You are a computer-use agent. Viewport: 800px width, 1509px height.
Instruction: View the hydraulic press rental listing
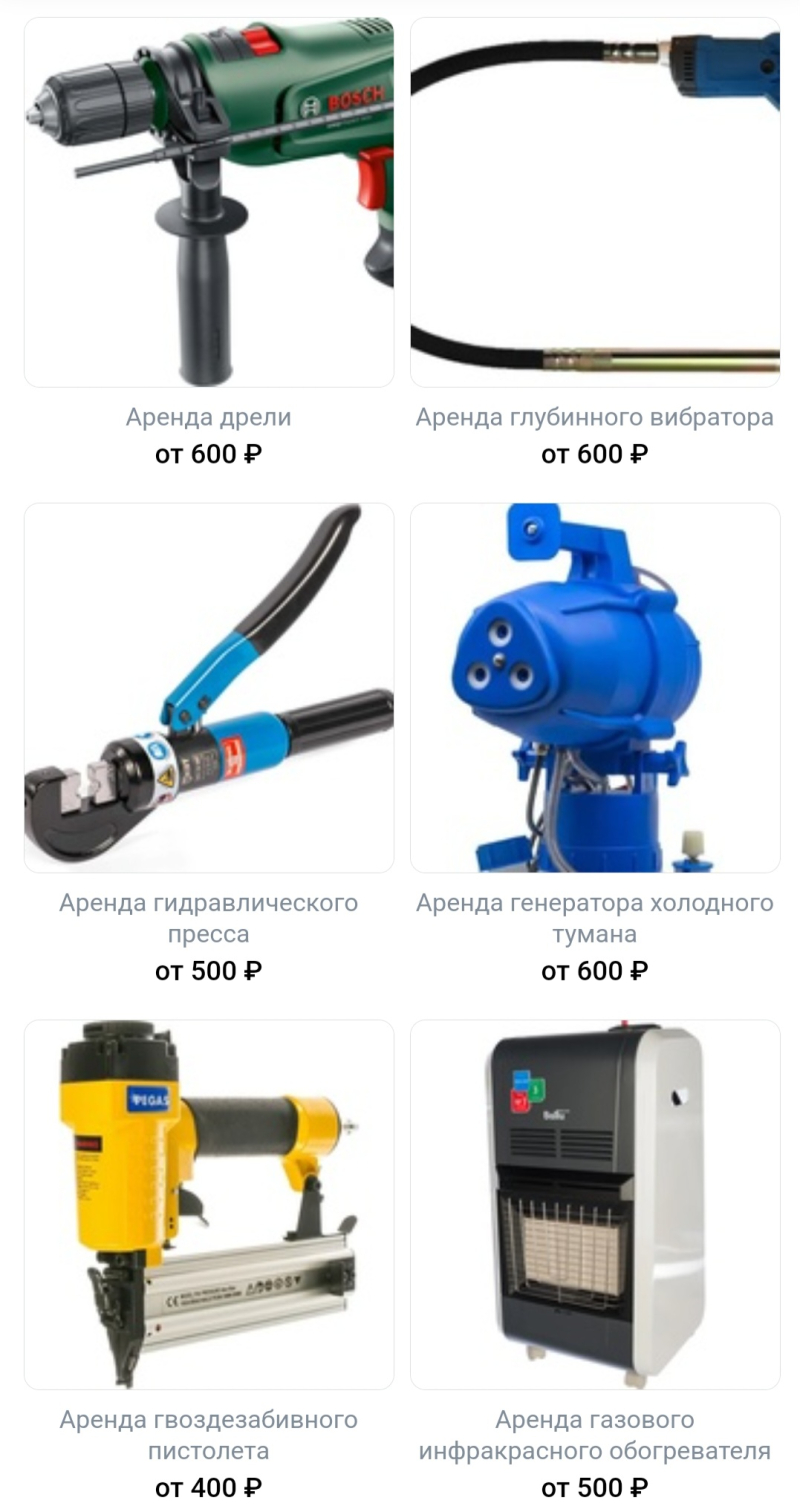point(208,688)
